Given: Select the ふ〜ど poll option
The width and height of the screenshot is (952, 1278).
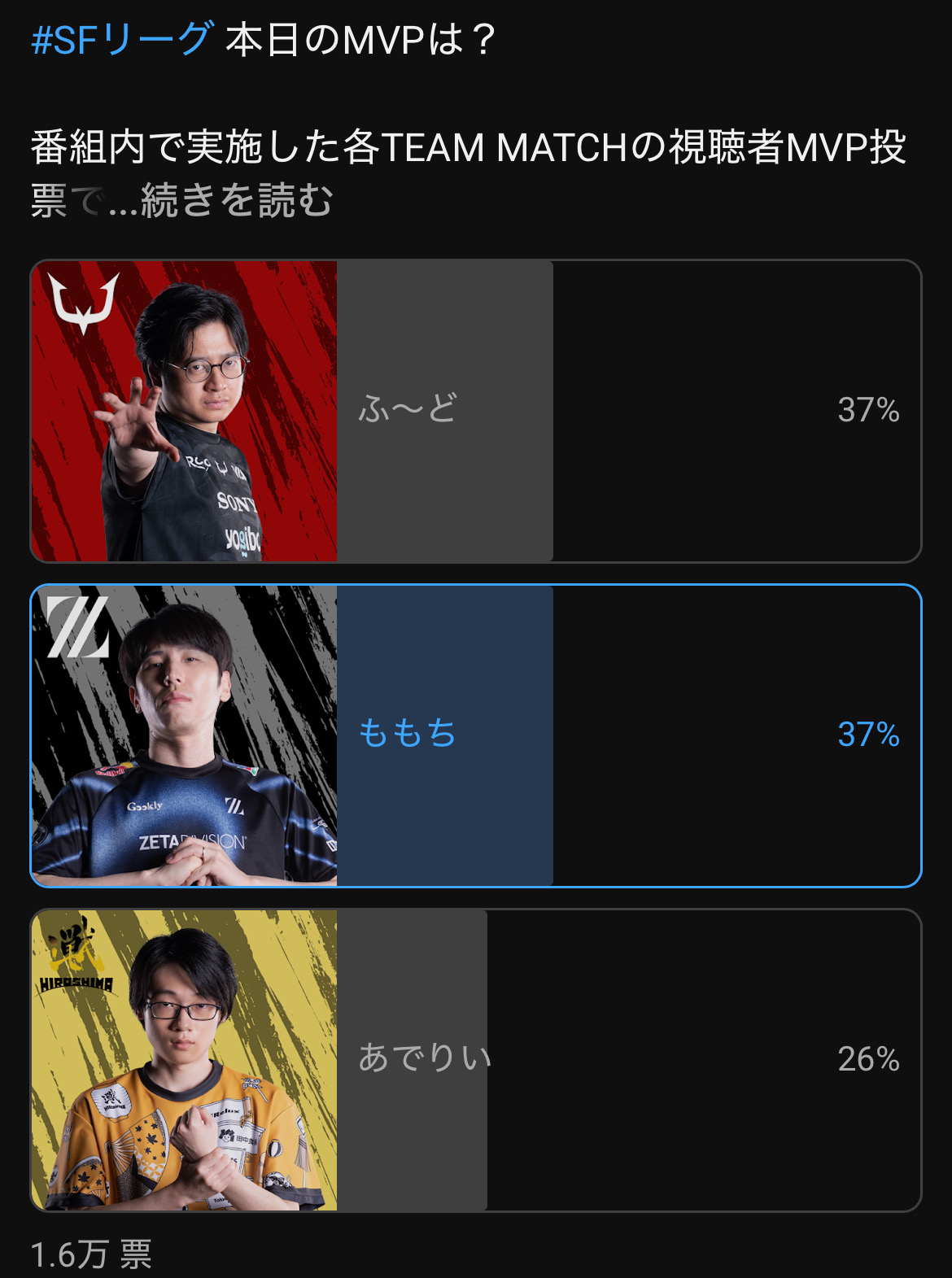Looking at the screenshot, I should (x=475, y=411).
